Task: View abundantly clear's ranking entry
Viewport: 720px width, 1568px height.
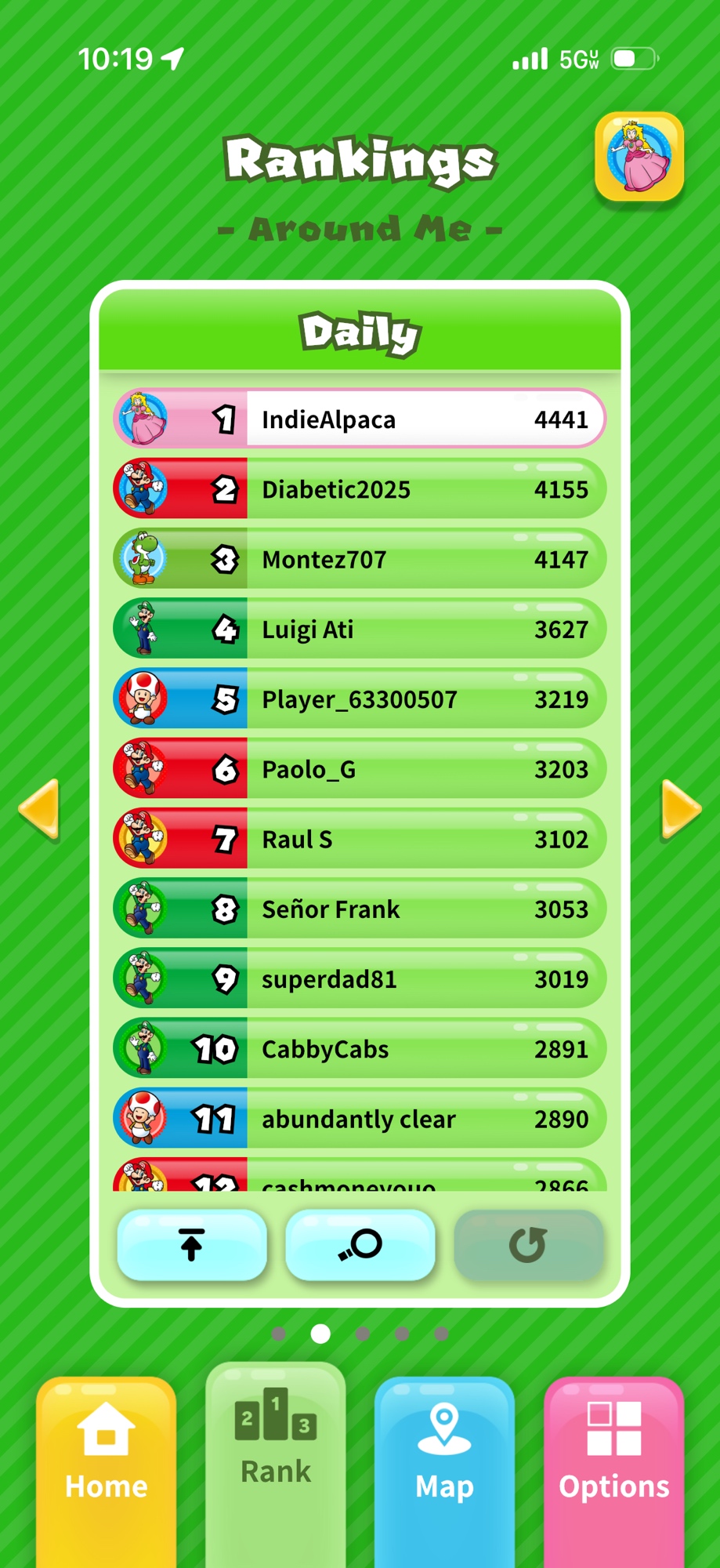Action: pyautogui.click(x=360, y=1119)
